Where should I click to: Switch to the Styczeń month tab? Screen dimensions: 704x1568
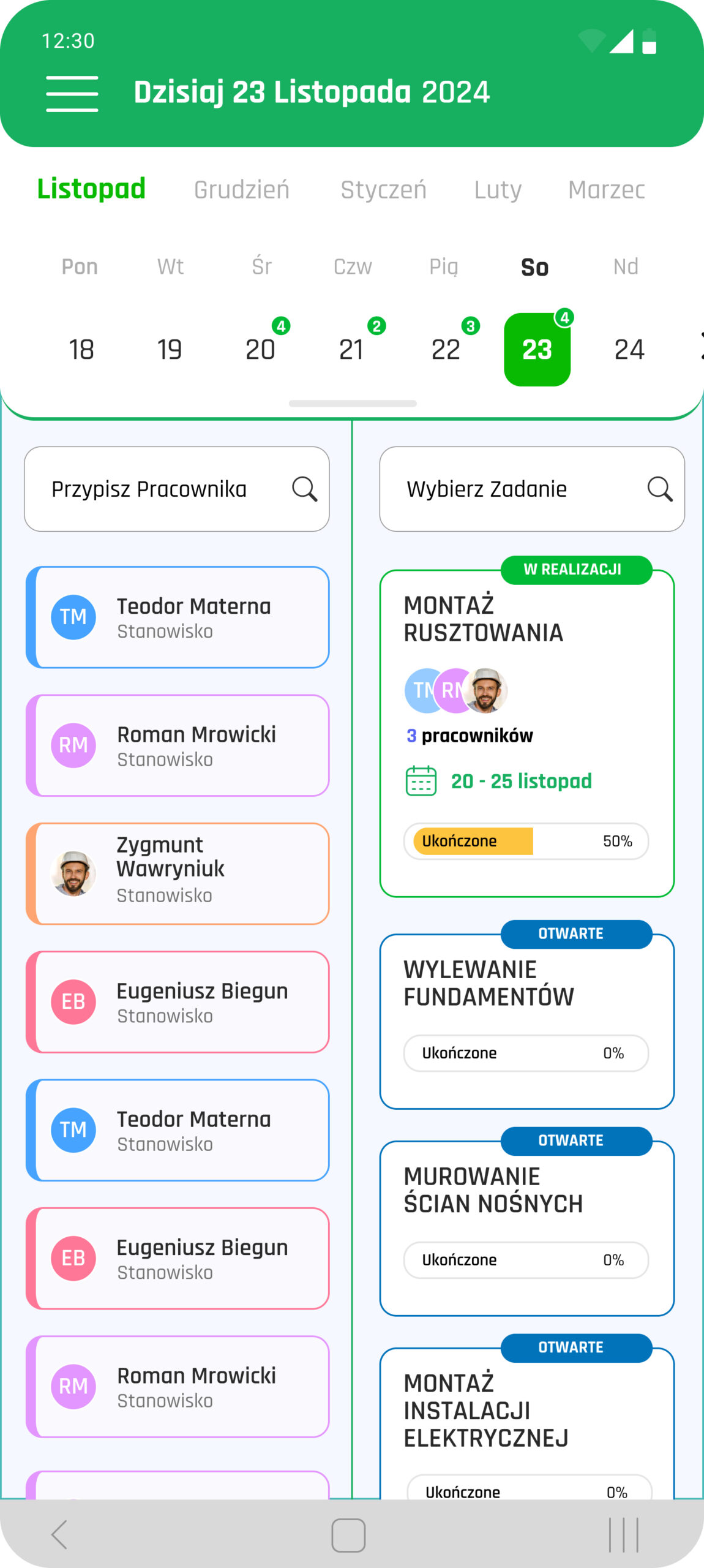pos(383,190)
